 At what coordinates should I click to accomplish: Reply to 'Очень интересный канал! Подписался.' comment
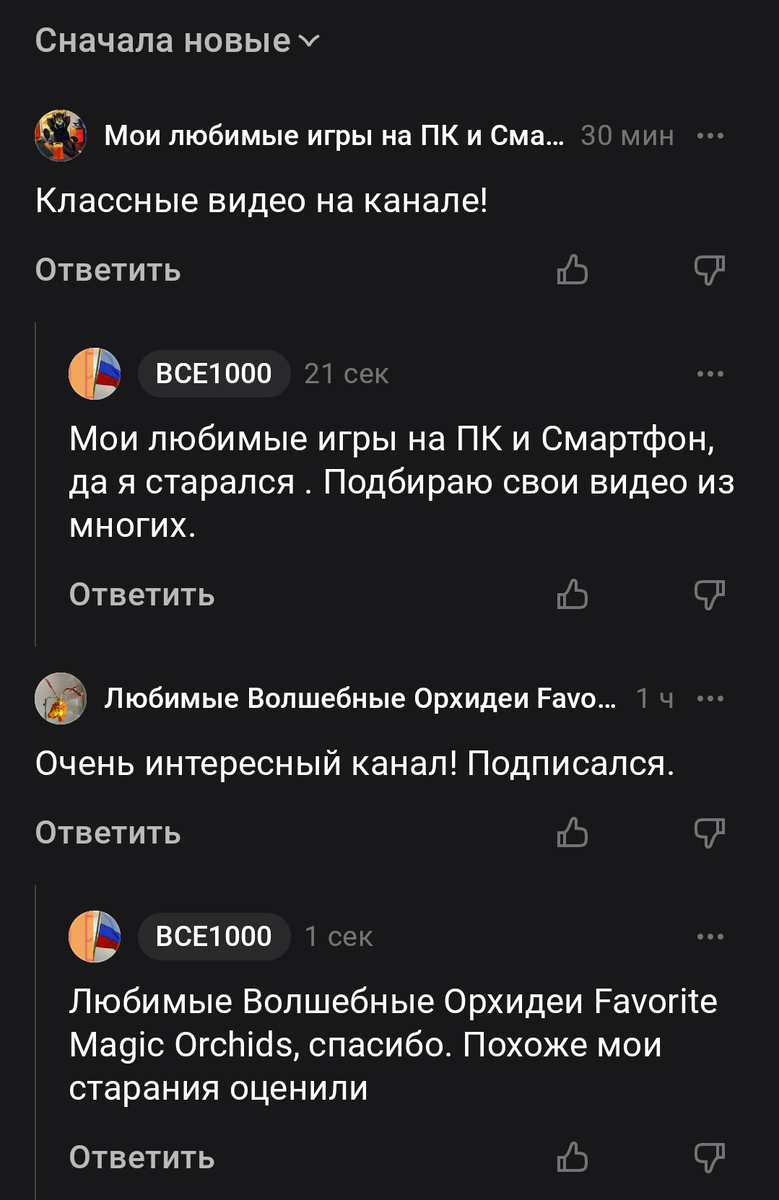[108, 832]
